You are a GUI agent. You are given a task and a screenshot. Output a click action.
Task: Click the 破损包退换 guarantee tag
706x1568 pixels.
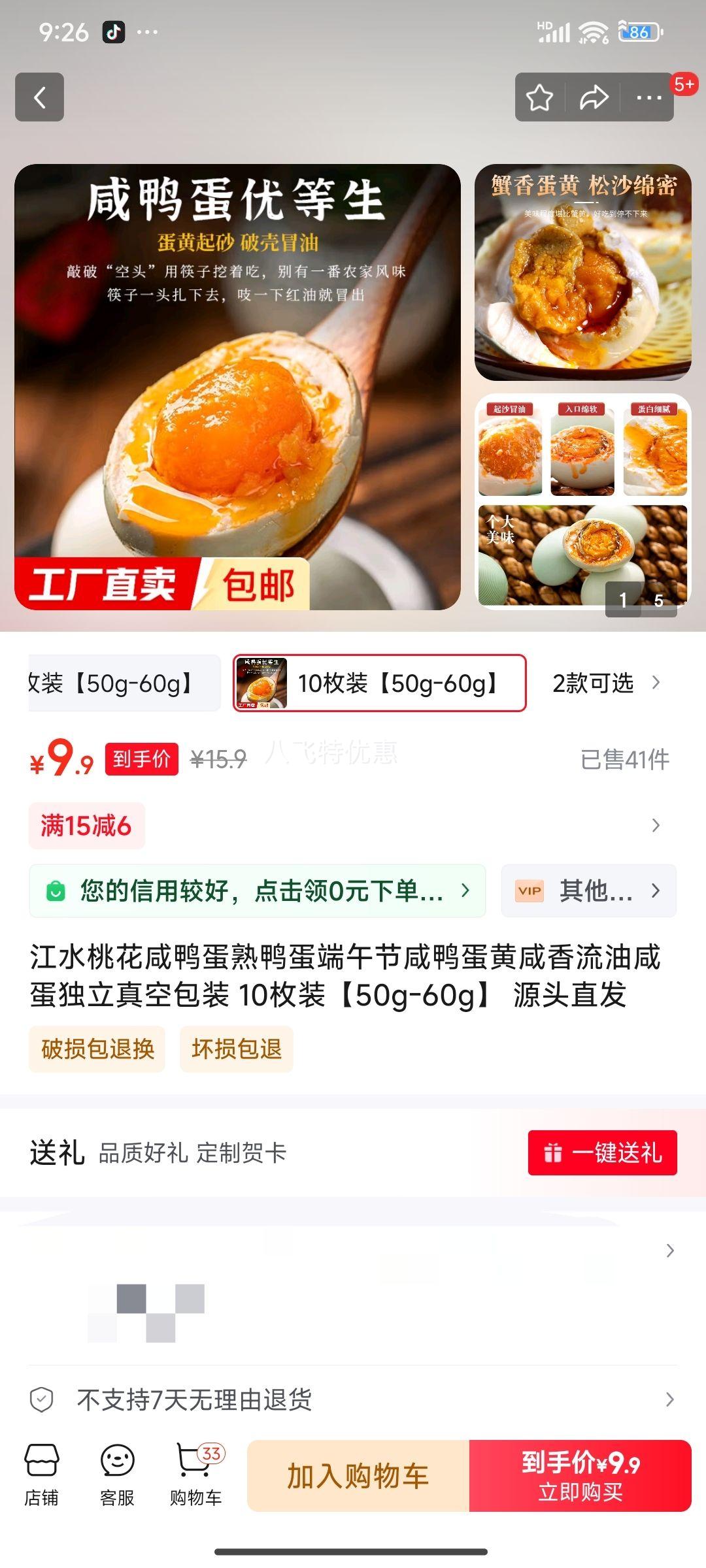(97, 1048)
